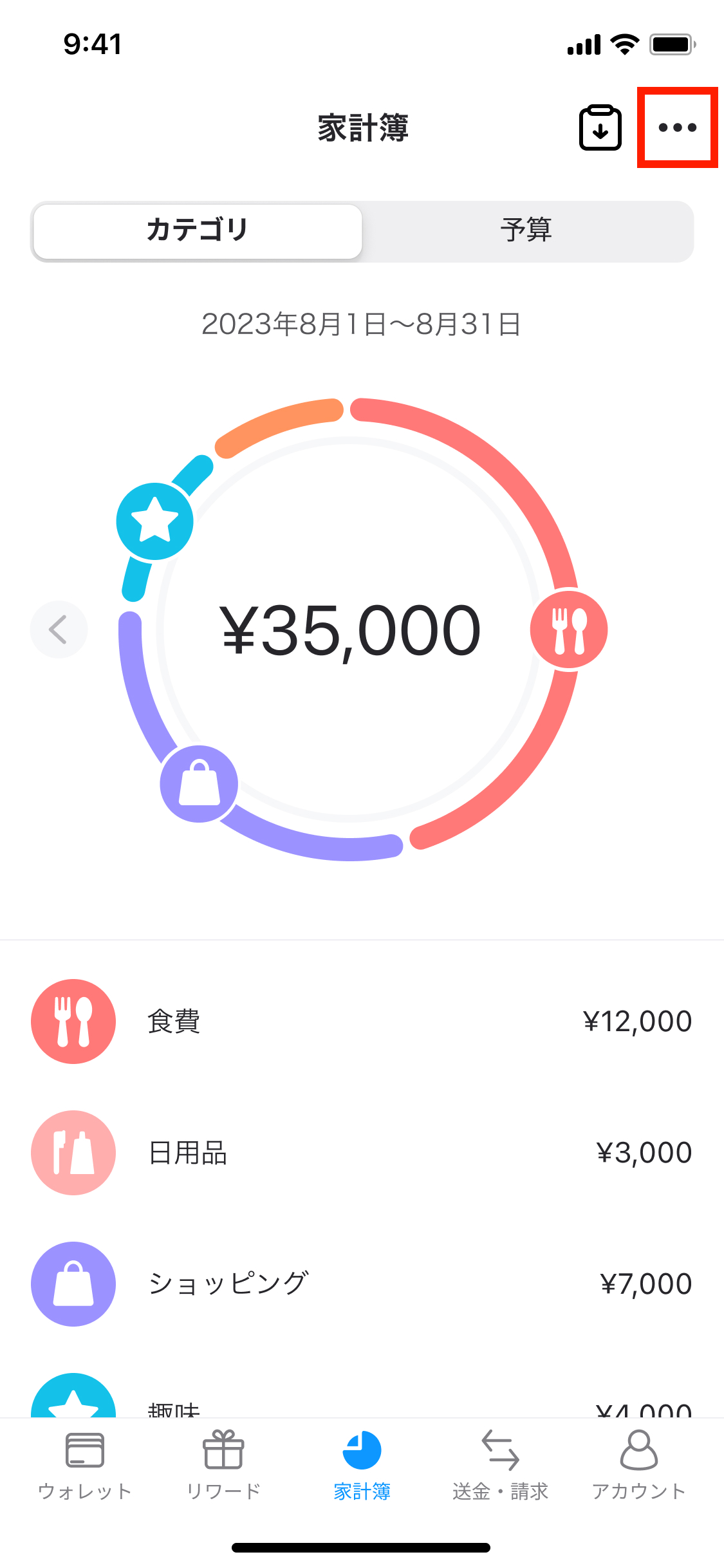This screenshot has width=724, height=1568.
Task: Open the ウォレット tab
Action: tap(85, 1462)
